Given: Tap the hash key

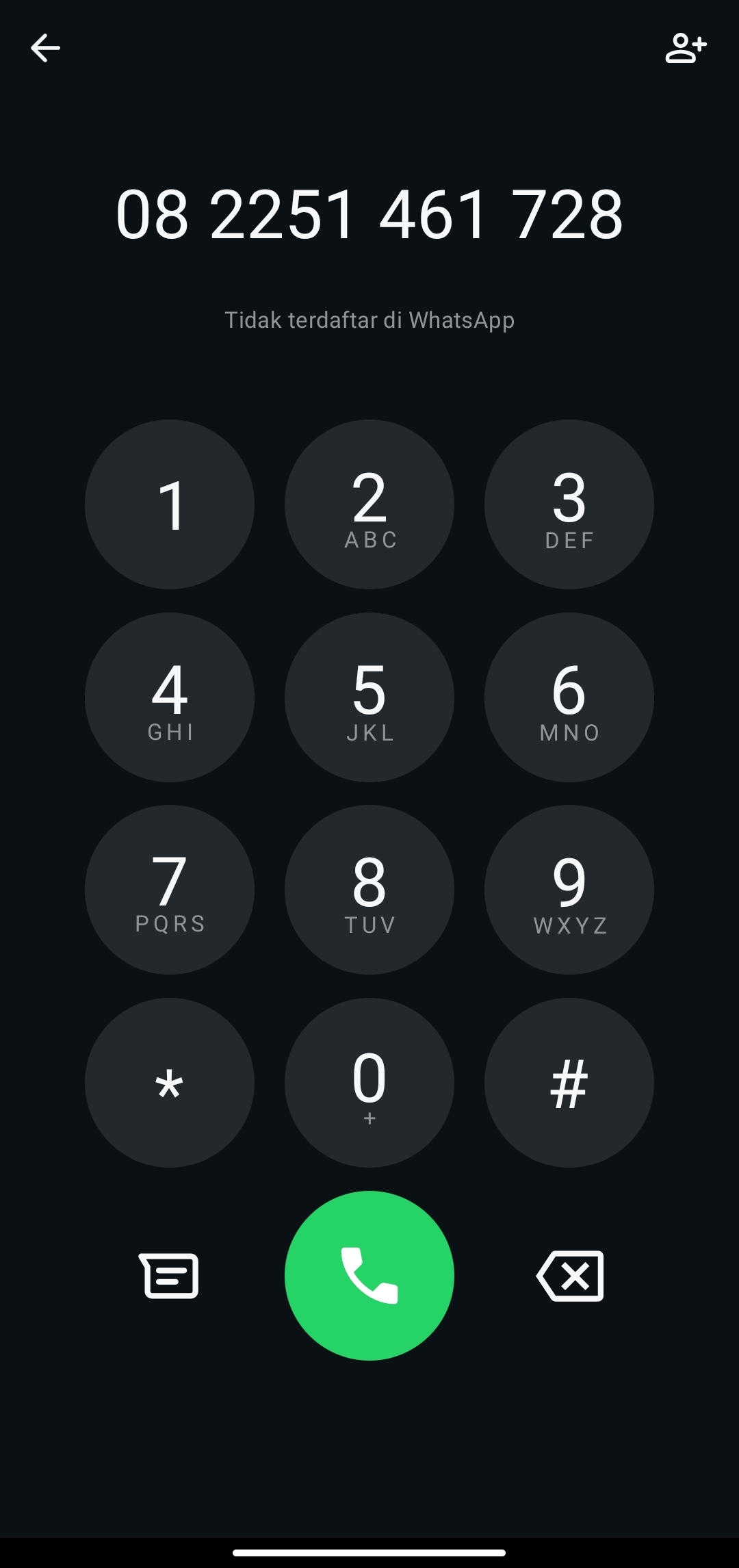Looking at the screenshot, I should [x=569, y=1083].
